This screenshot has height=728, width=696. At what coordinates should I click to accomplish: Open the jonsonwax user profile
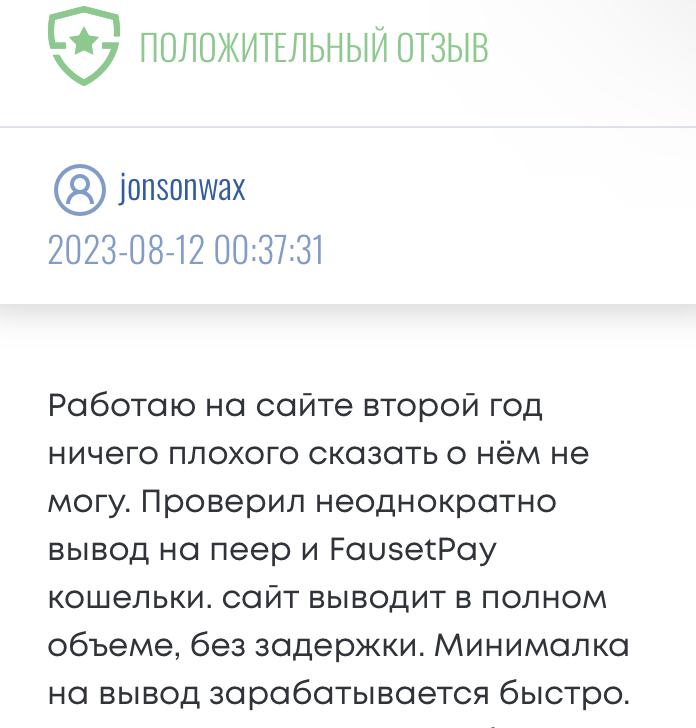pos(181,188)
